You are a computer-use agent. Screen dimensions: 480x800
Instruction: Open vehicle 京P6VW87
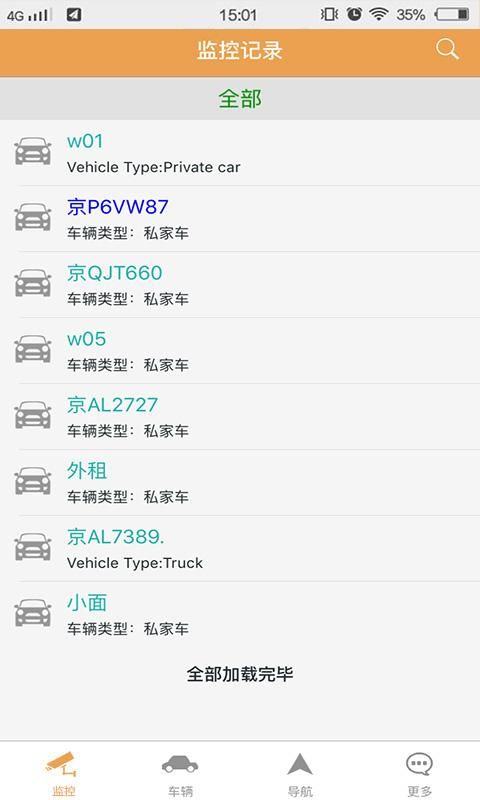[240, 219]
